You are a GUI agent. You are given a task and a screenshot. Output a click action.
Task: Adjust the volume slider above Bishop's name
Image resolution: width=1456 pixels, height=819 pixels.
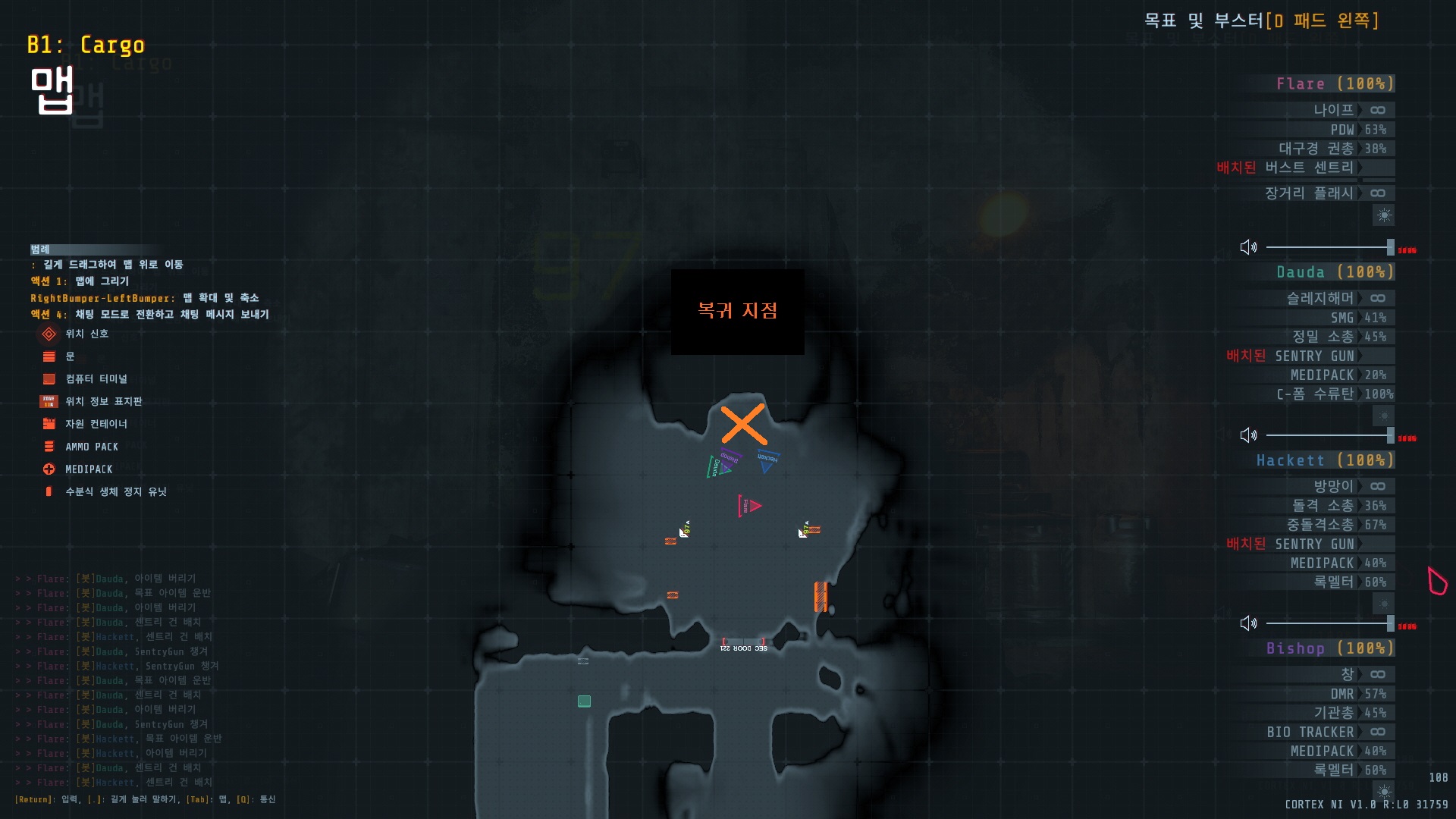[x=1389, y=623]
